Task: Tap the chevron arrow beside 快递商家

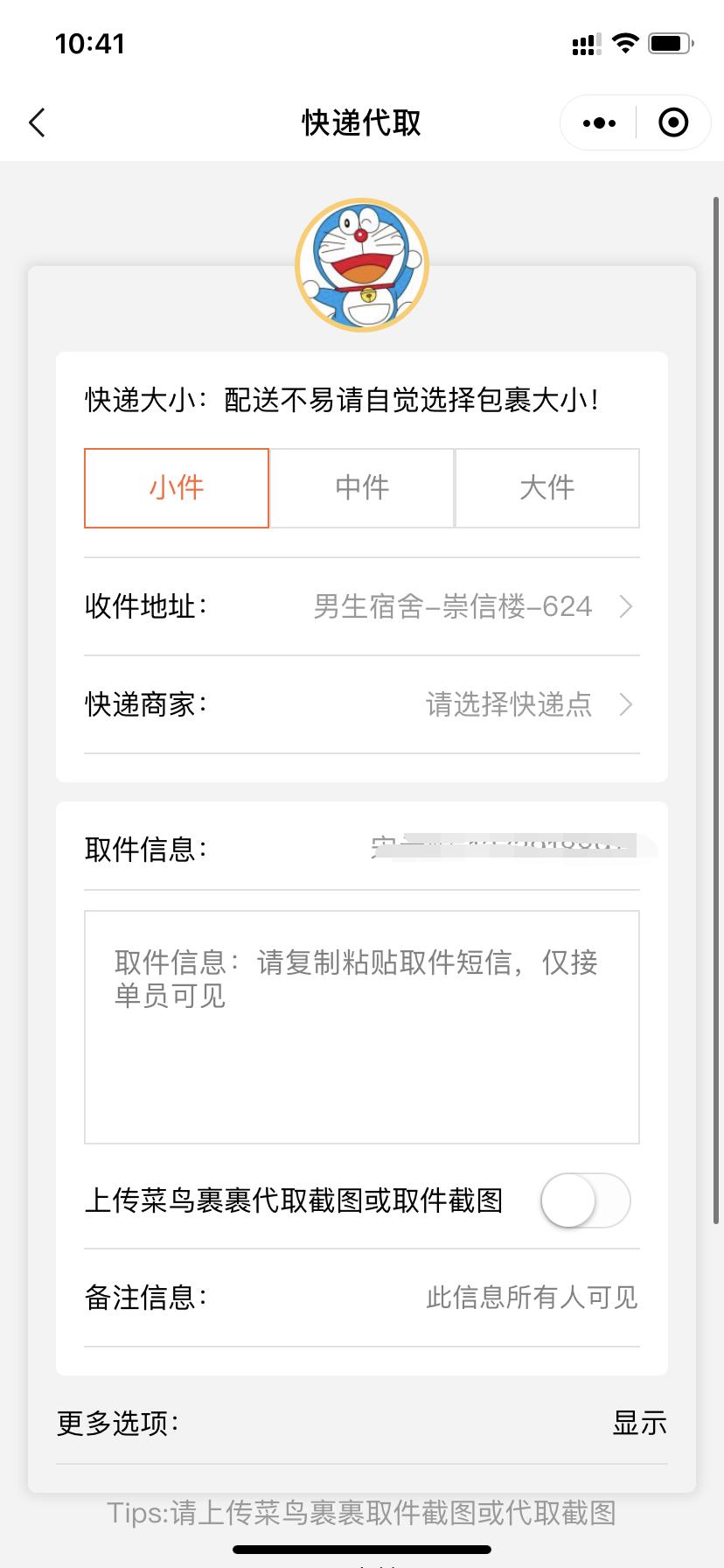Action: tap(626, 704)
